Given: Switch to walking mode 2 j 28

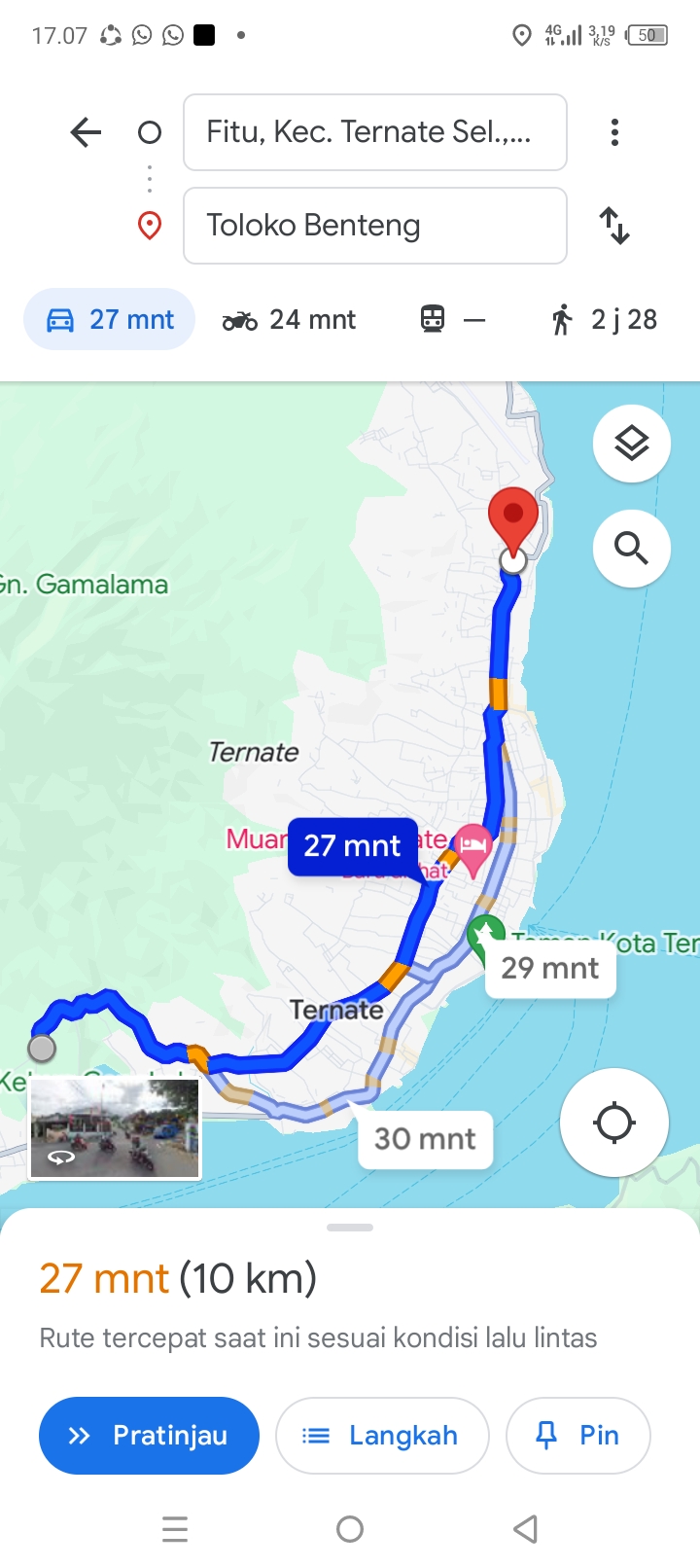Looking at the screenshot, I should pos(604,319).
